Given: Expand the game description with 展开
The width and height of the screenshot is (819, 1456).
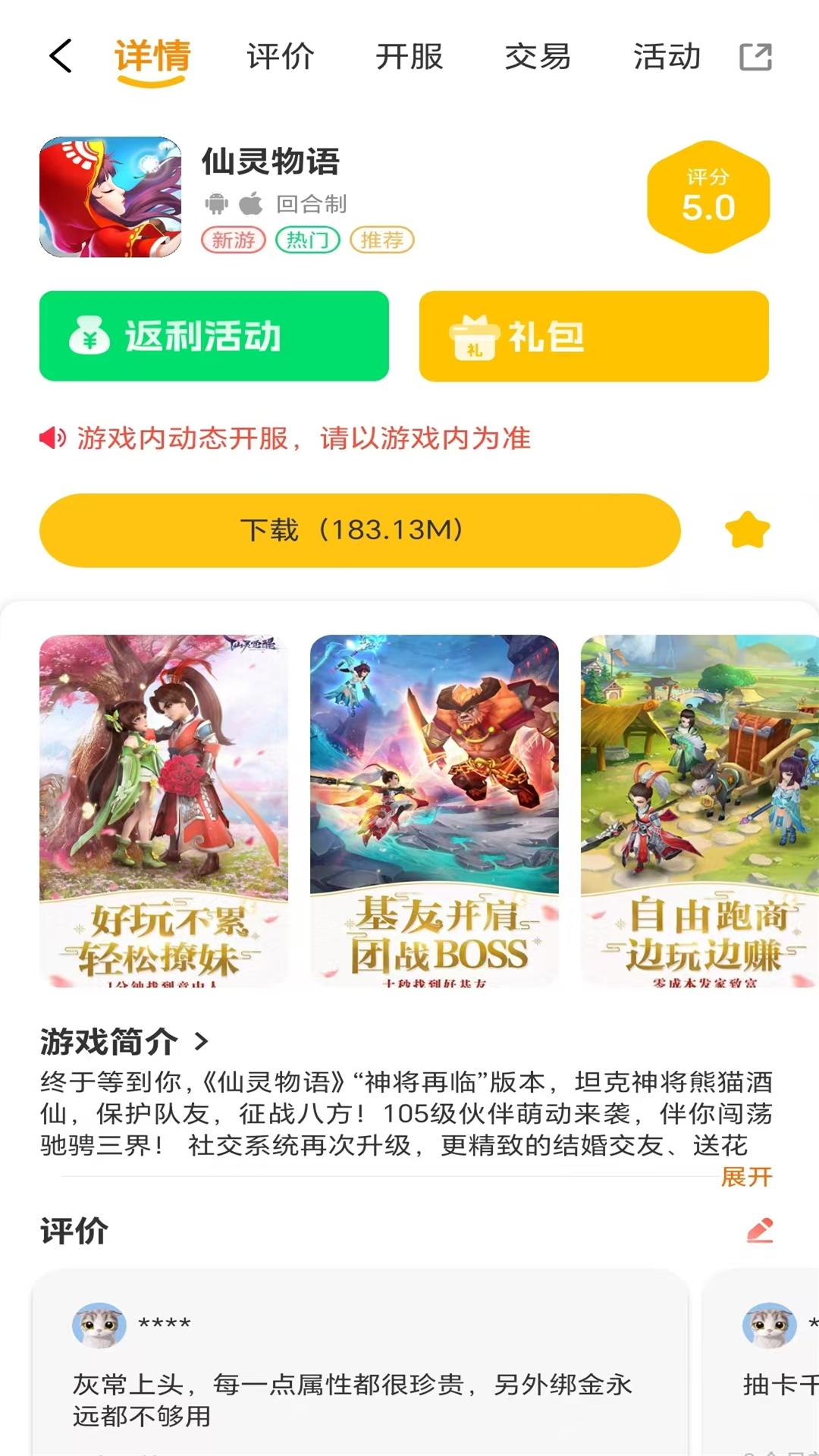Looking at the screenshot, I should [x=746, y=1177].
